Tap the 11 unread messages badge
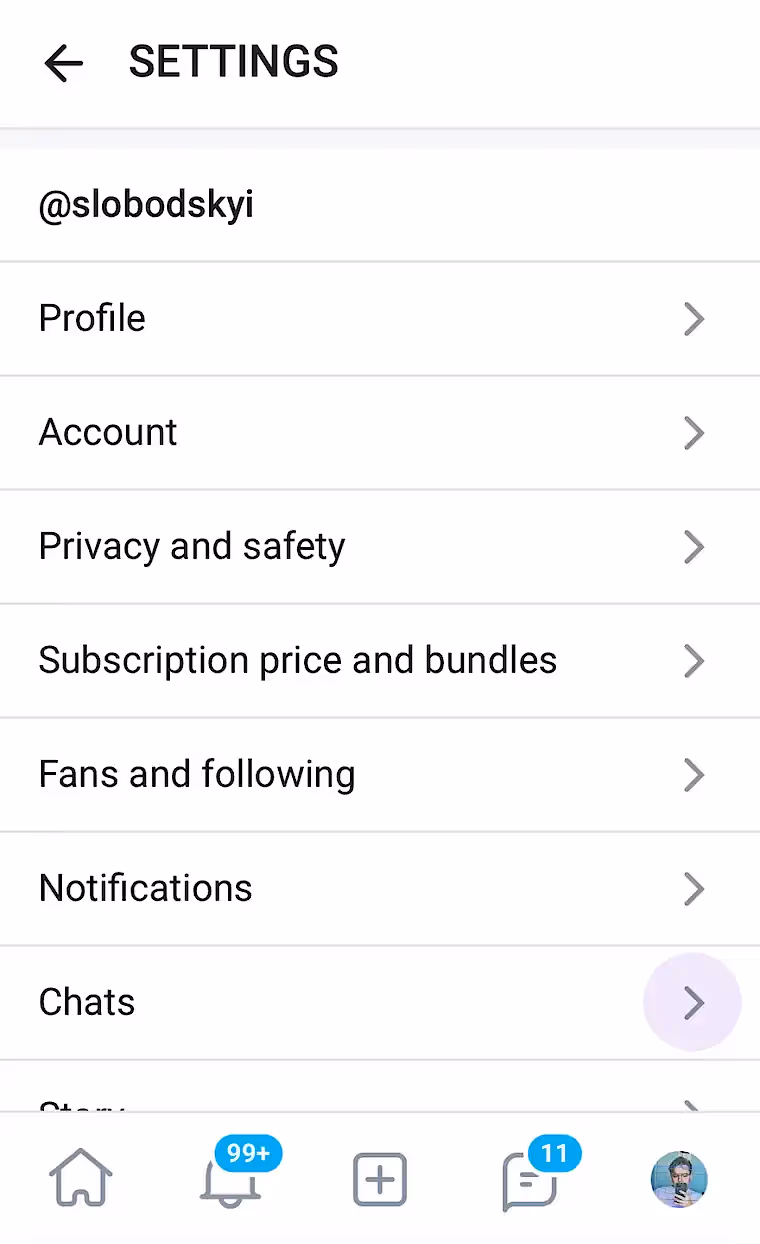 (x=556, y=1152)
